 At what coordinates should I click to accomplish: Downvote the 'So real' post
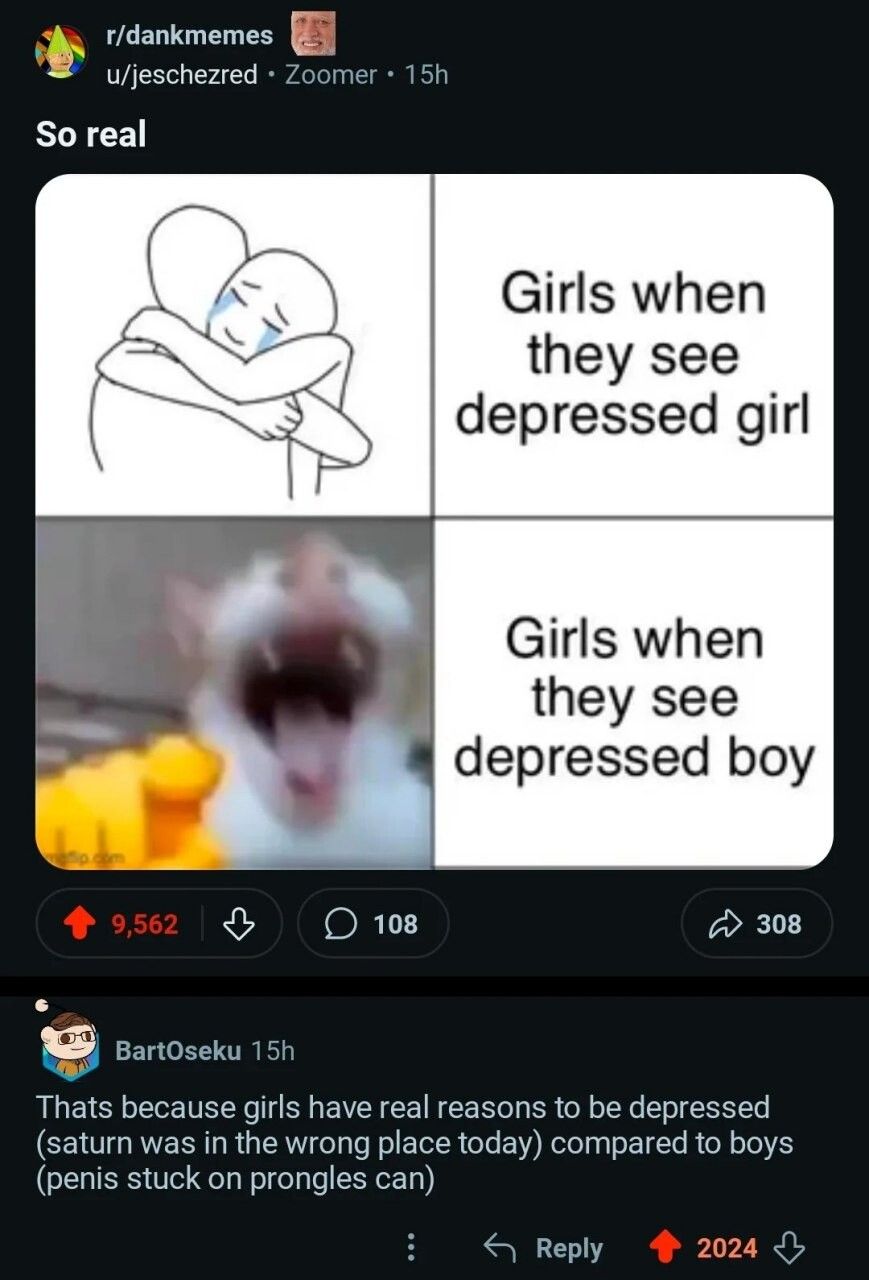click(237, 924)
